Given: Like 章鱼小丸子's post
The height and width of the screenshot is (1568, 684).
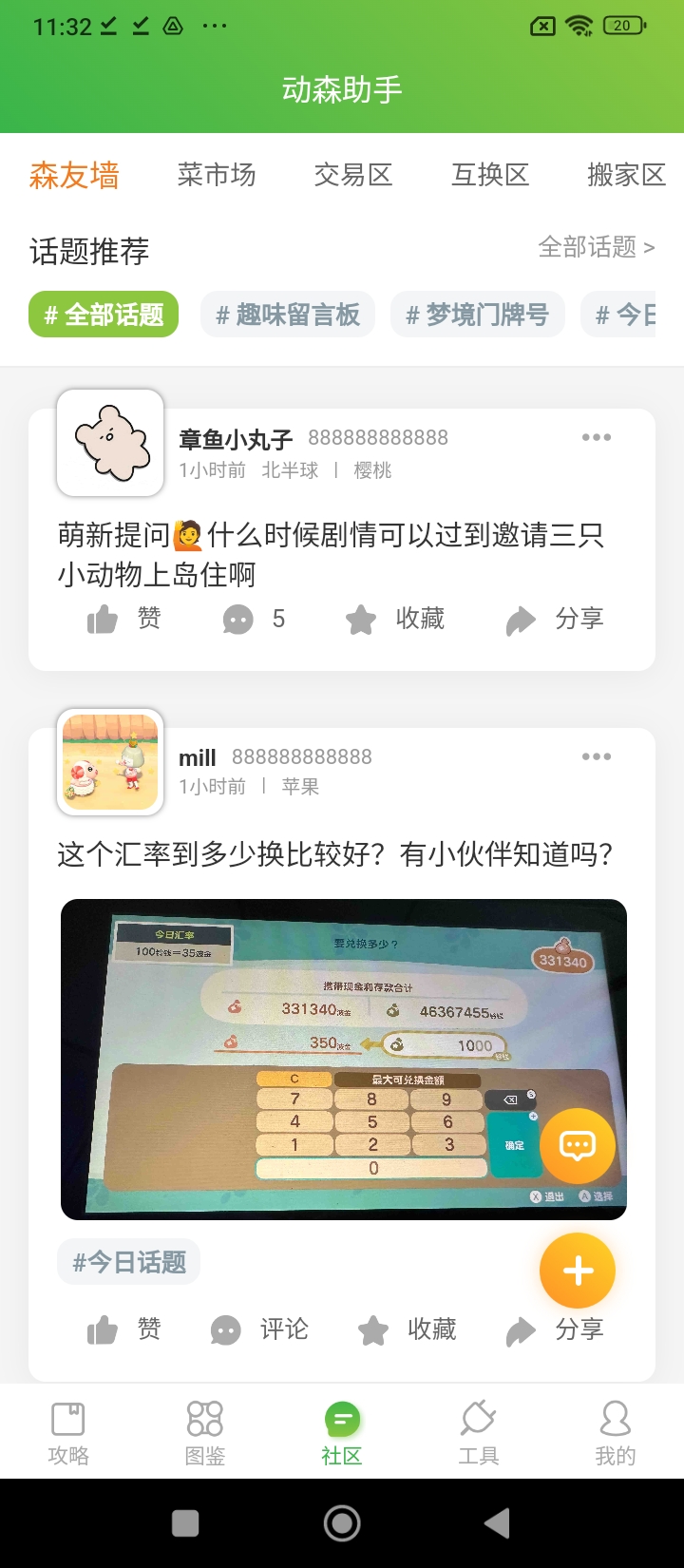Looking at the screenshot, I should (x=123, y=620).
